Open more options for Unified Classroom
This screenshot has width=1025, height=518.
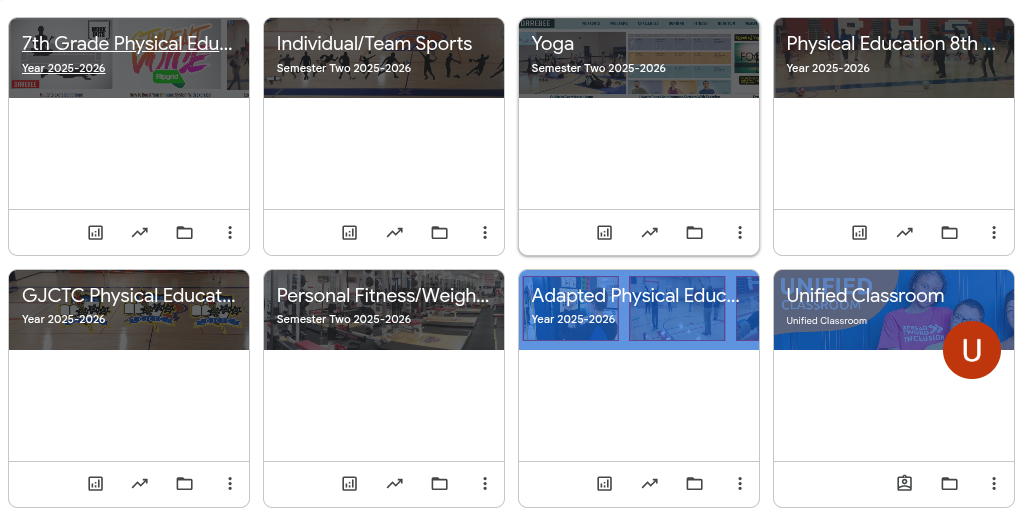pyautogui.click(x=994, y=484)
